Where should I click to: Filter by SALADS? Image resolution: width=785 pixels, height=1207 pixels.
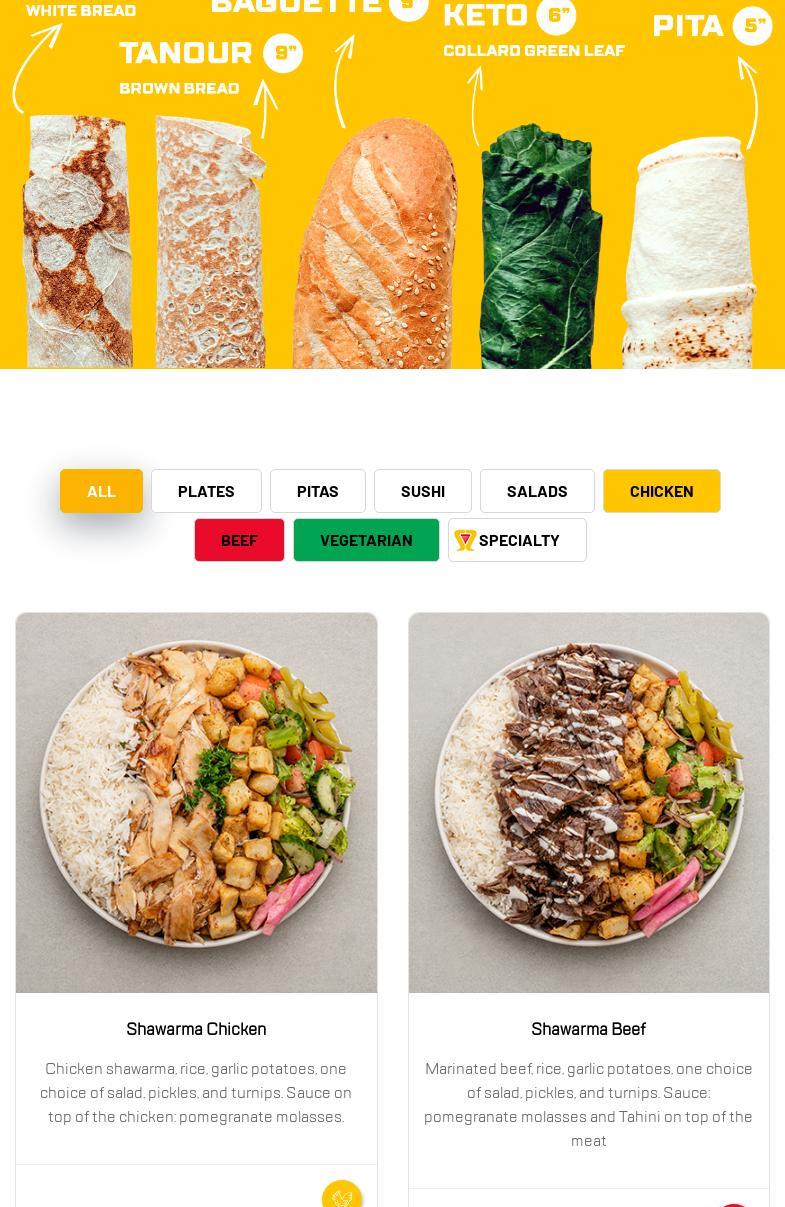point(537,491)
